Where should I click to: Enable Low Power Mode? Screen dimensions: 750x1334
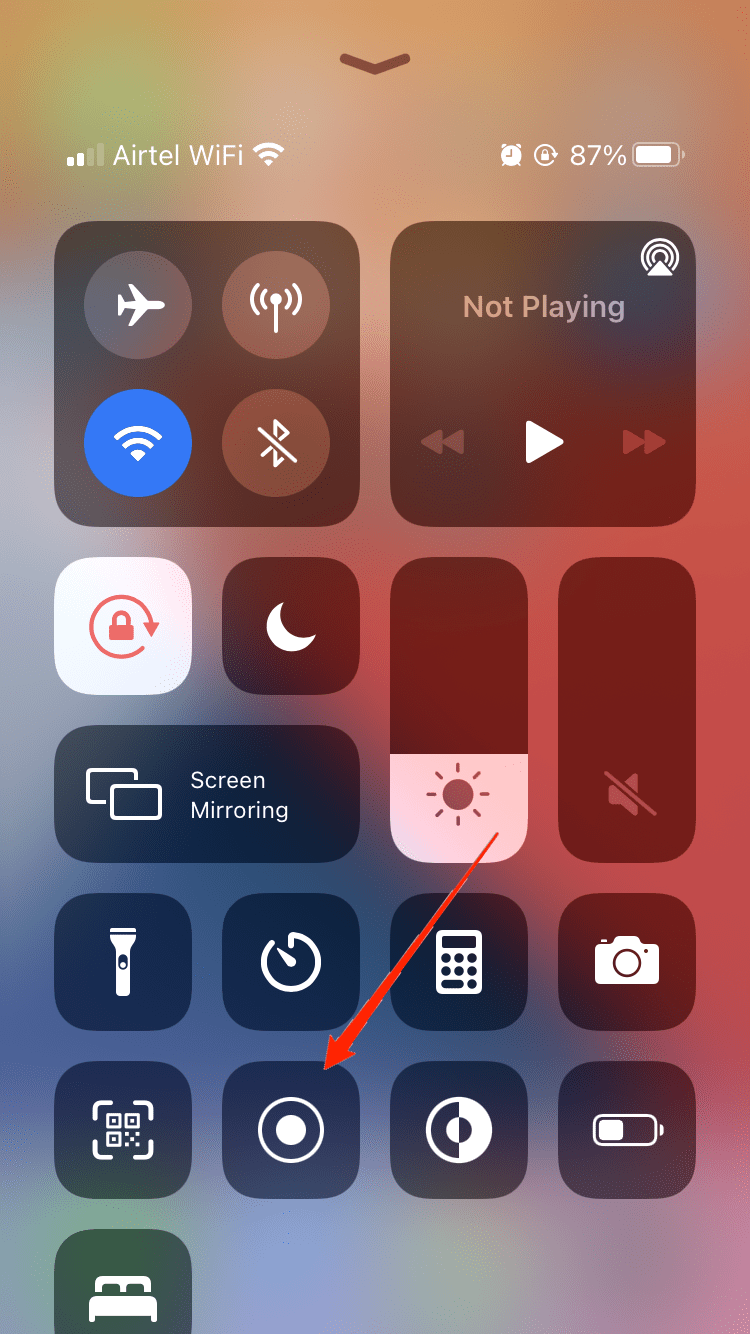click(x=626, y=1129)
